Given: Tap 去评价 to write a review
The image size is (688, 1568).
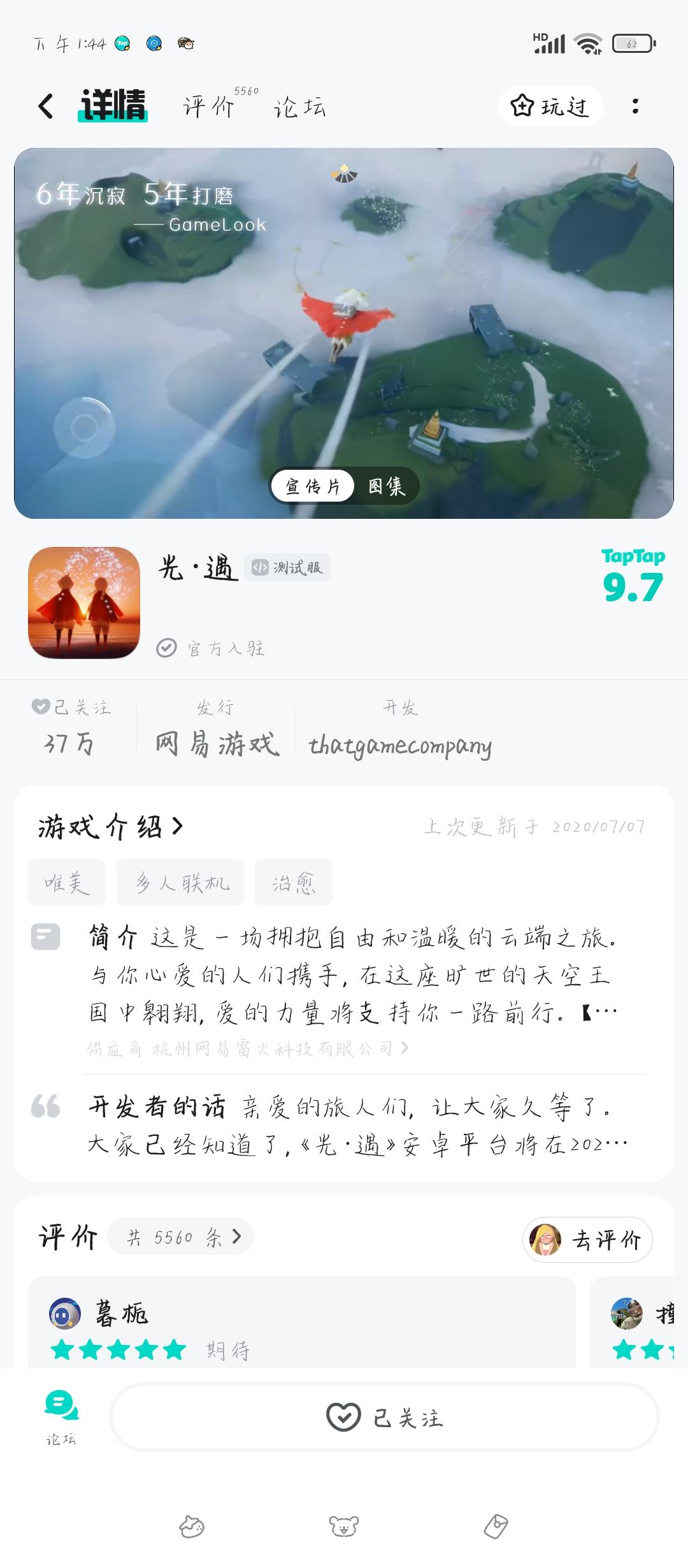Looking at the screenshot, I should click(x=586, y=1237).
